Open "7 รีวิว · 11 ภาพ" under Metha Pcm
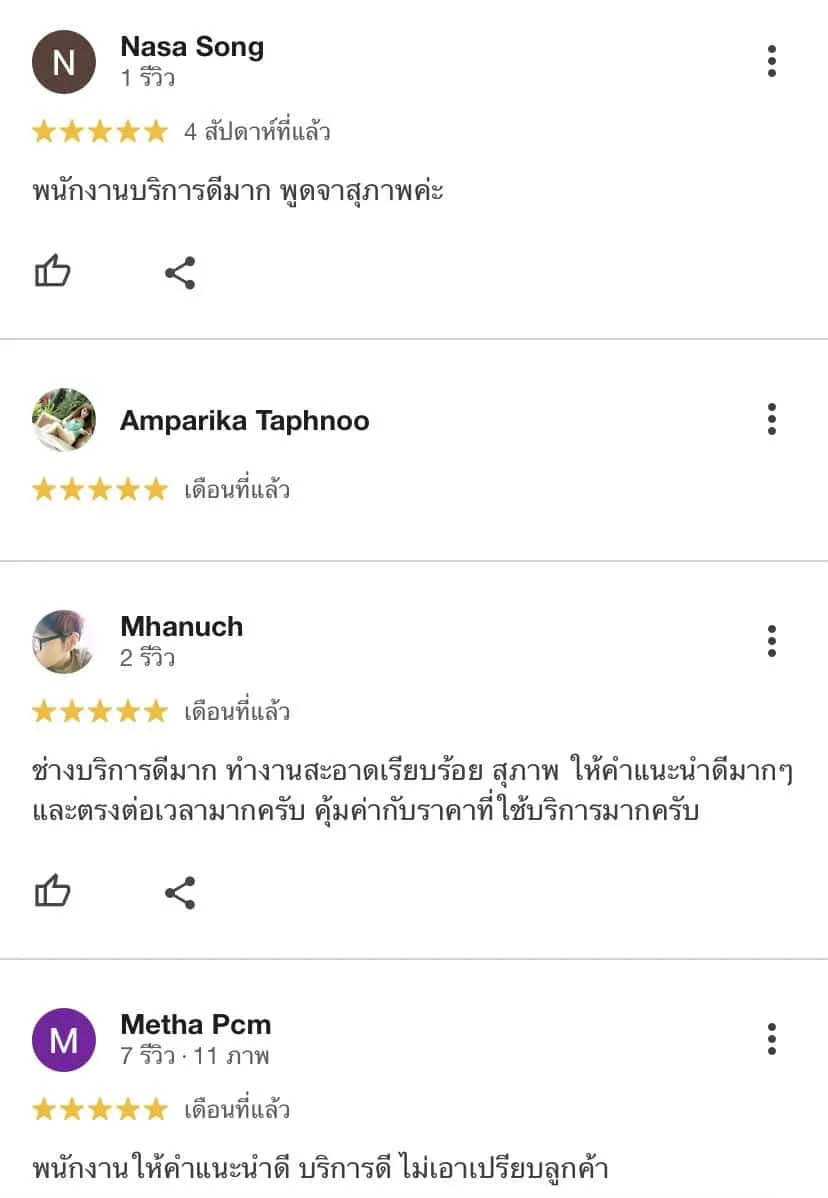The width and height of the screenshot is (828, 1198). pos(196,1055)
